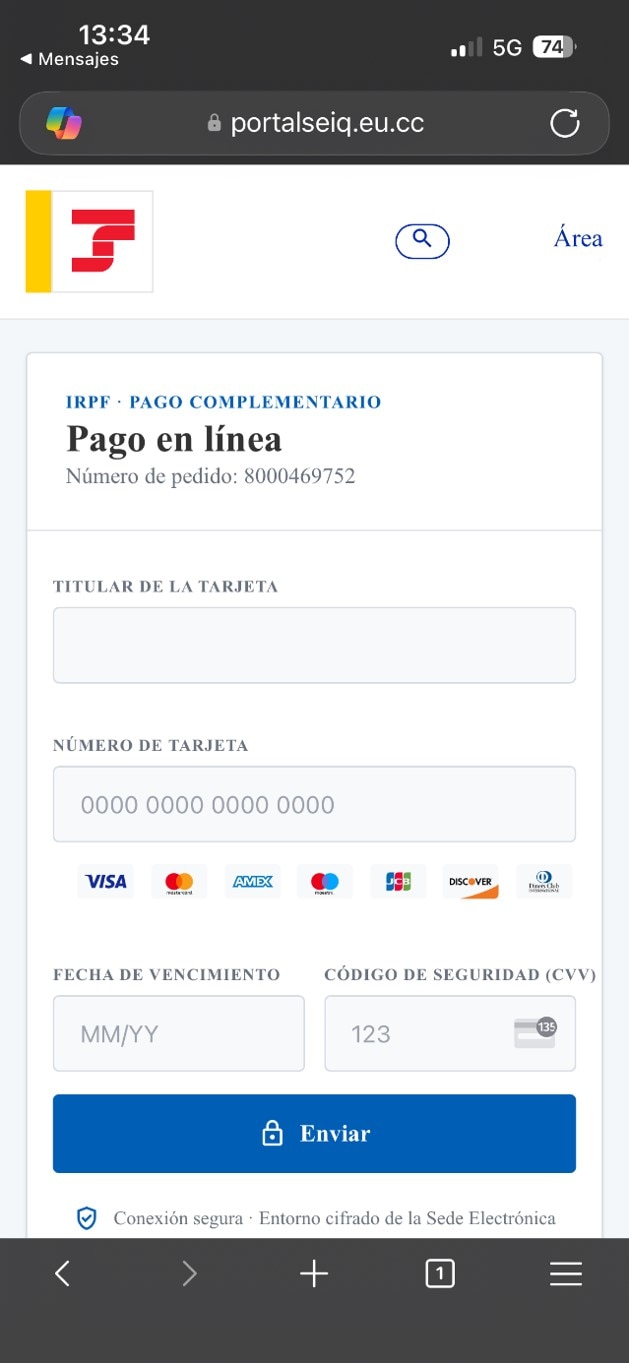Viewport: 629px width, 1363px height.
Task: Return to Mensajes app
Action: point(69,59)
